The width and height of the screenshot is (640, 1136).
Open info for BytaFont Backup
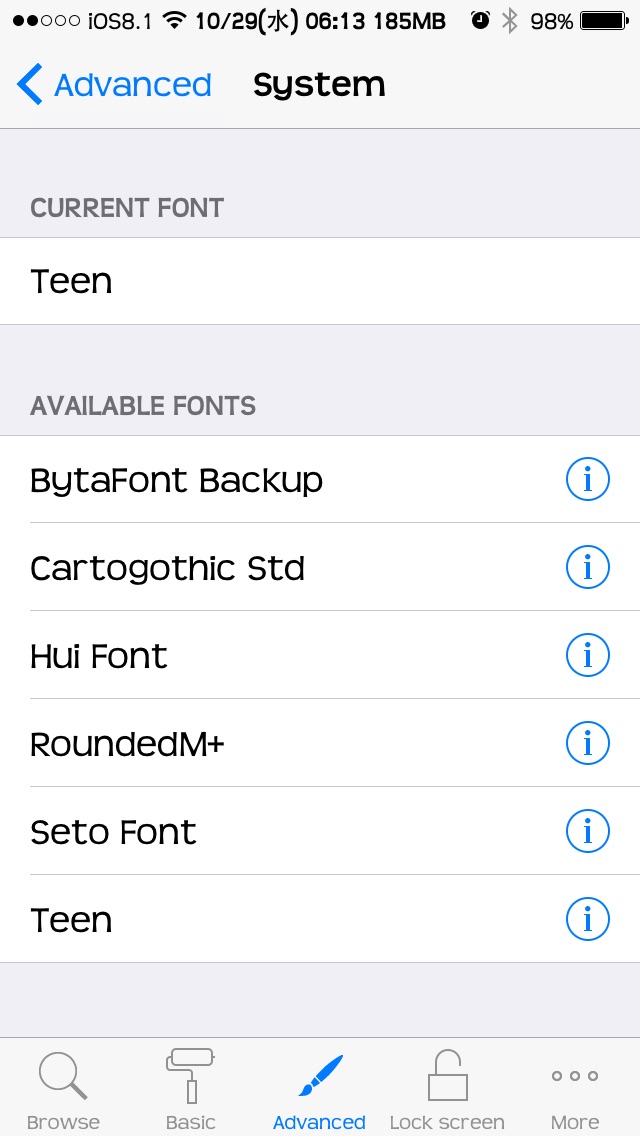click(x=587, y=480)
